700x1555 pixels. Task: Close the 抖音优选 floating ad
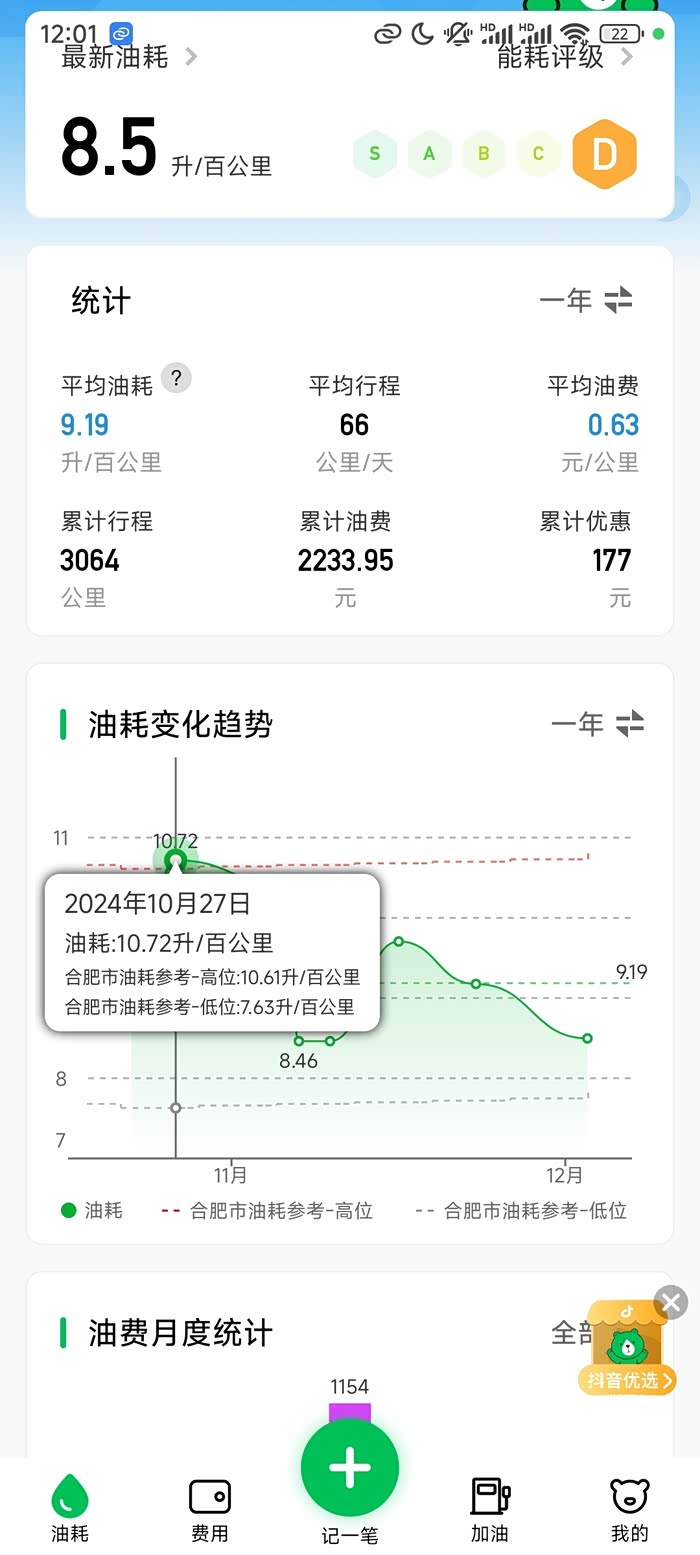[x=671, y=1302]
